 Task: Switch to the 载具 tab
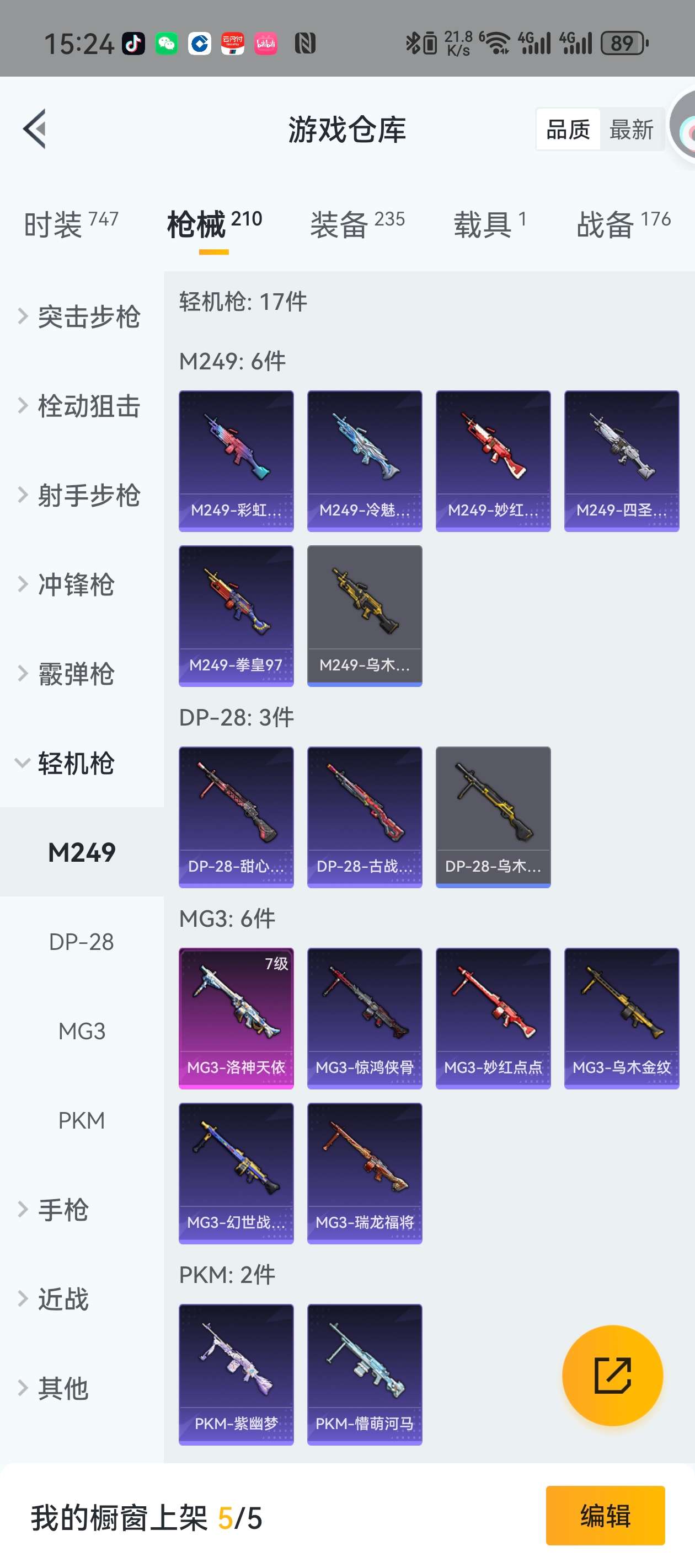489,224
